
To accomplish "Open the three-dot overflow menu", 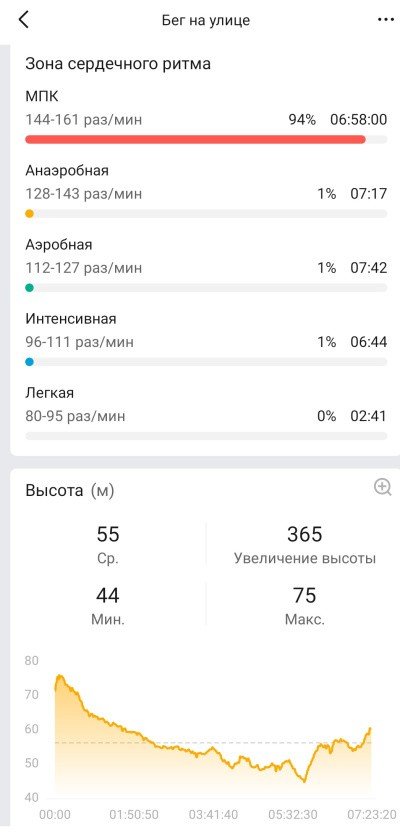I will 385,20.
